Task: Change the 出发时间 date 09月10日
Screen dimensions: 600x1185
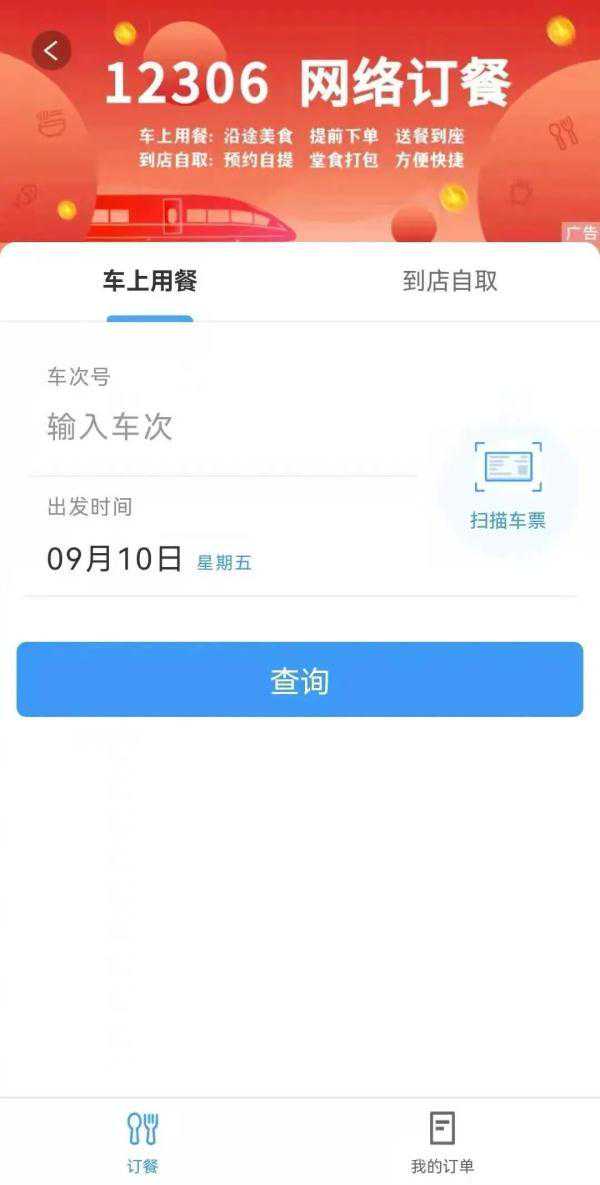Action: click(x=115, y=559)
